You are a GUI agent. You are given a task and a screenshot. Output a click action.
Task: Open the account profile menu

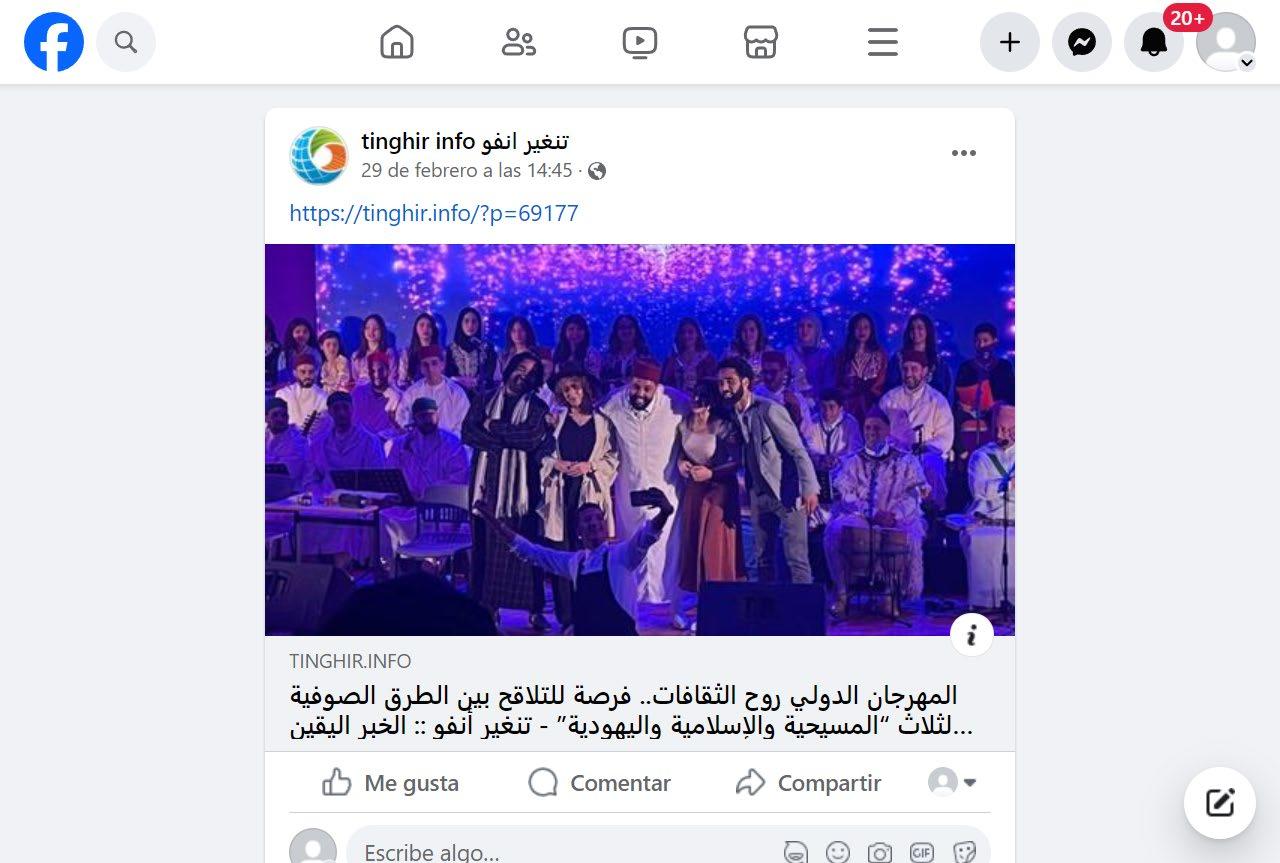(1226, 42)
